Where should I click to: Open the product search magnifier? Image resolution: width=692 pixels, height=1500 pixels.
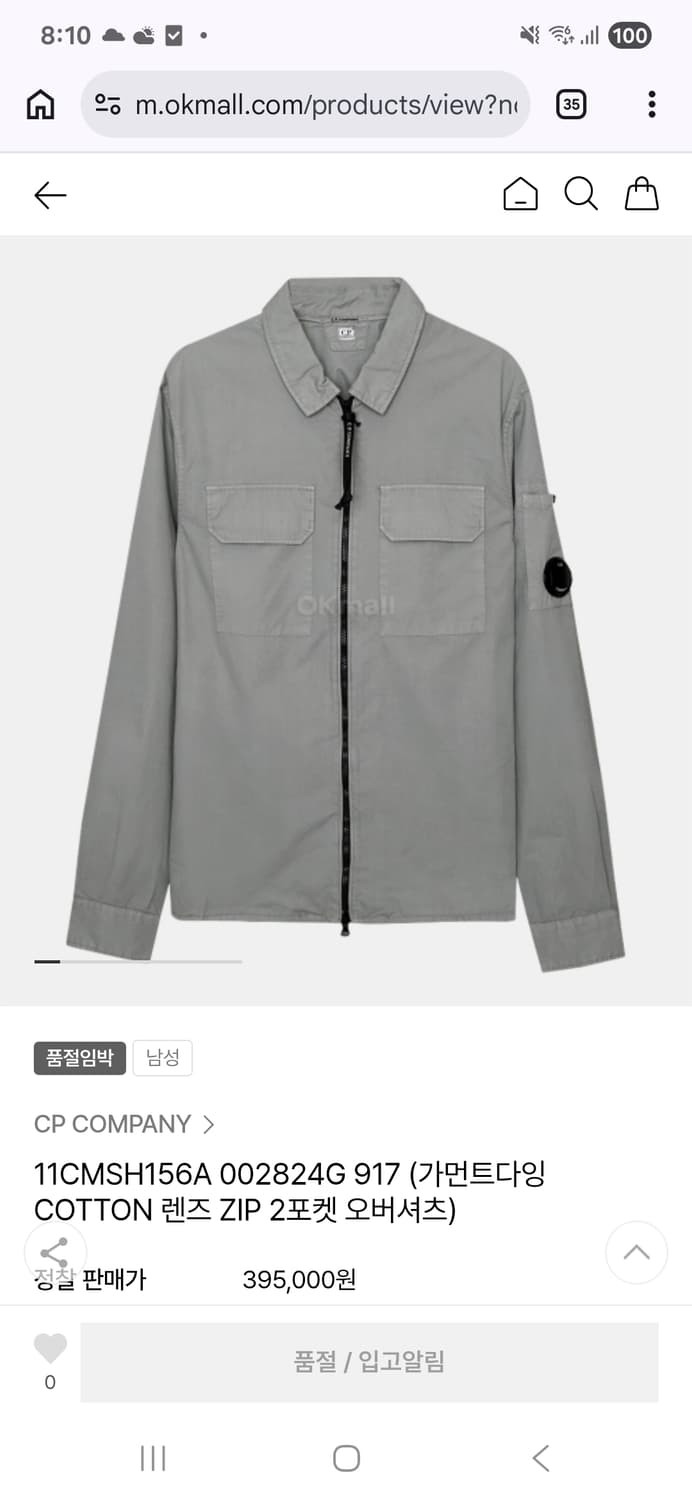tap(580, 194)
